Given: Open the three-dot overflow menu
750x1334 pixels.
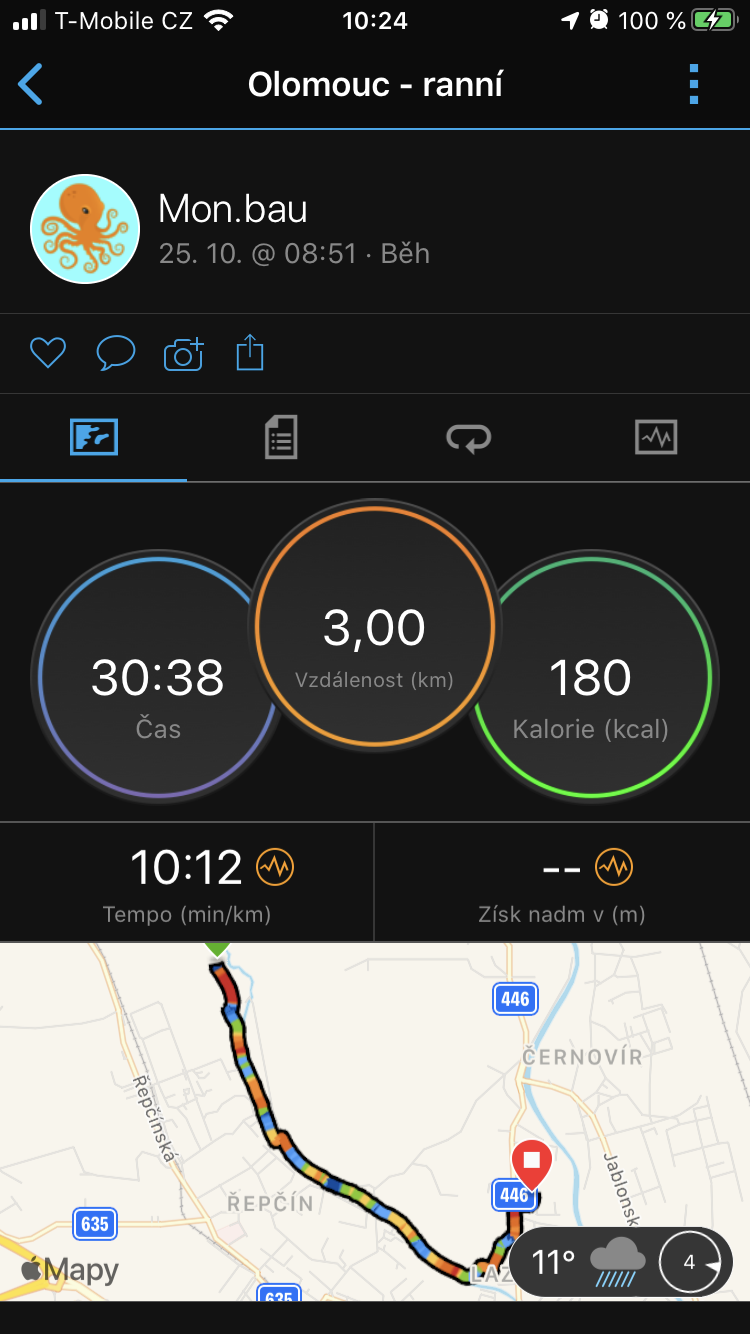Looking at the screenshot, I should point(694,84).
